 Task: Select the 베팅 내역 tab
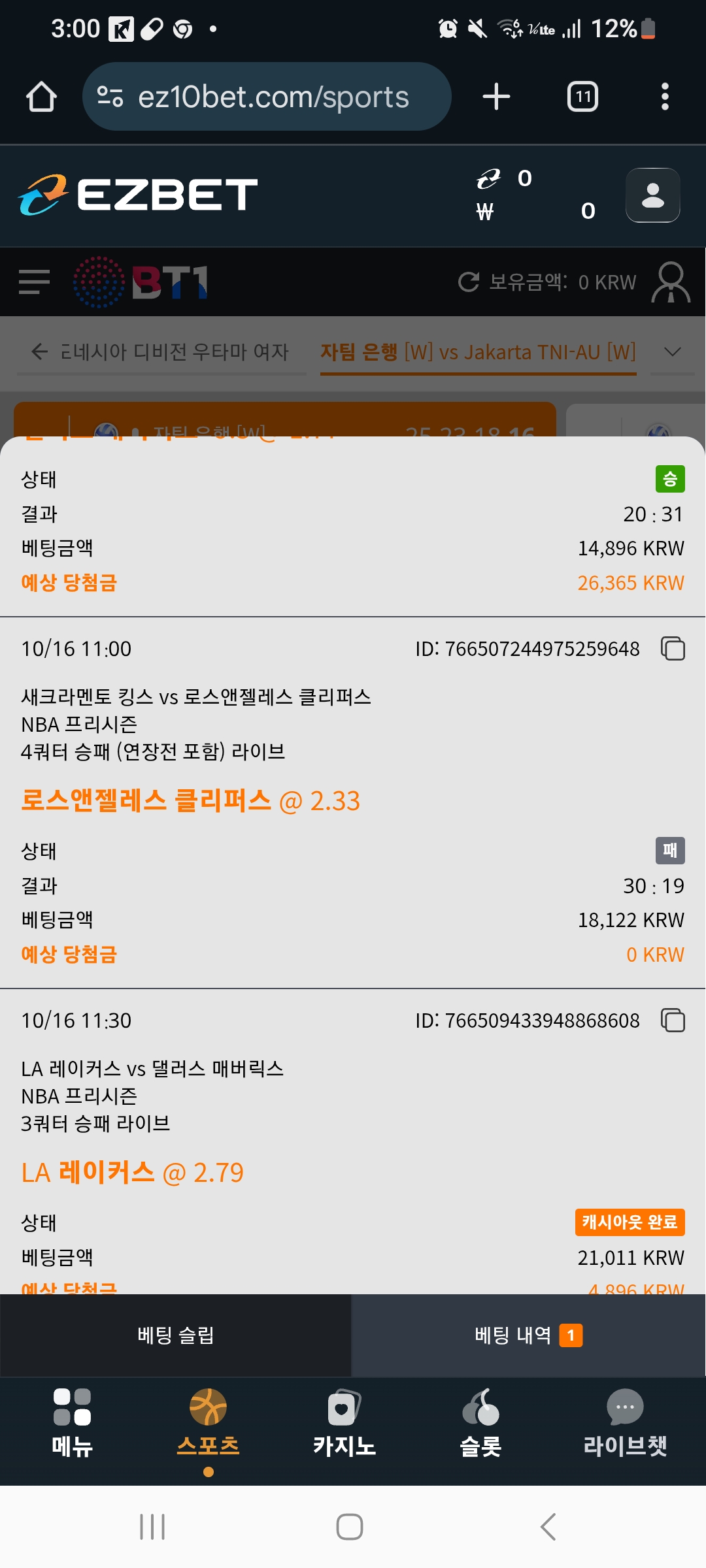click(x=528, y=1335)
